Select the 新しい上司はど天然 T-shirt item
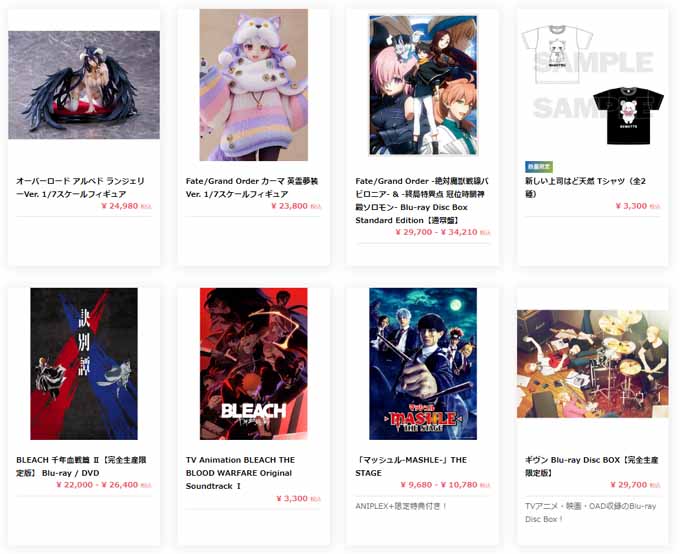680x554 pixels. point(592,85)
